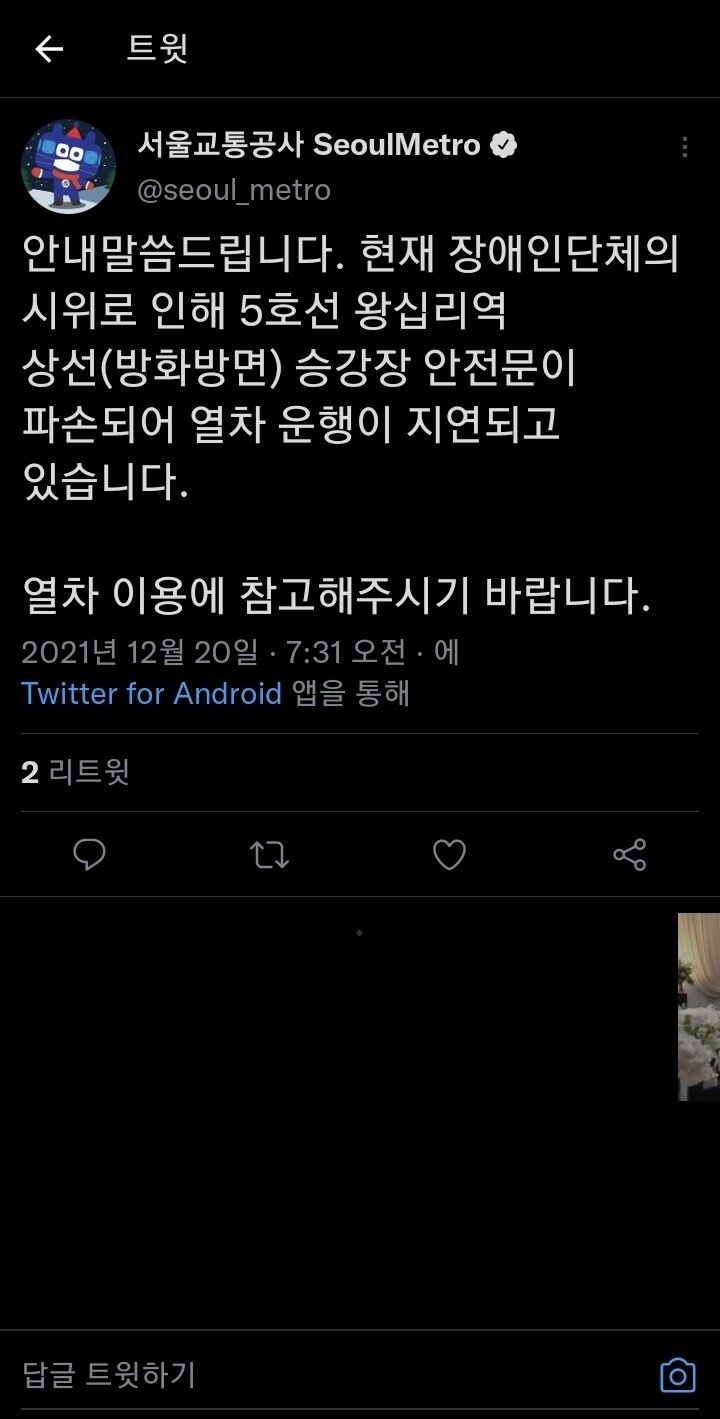Tap the 답글 트윗하기 reply field
The width and height of the screenshot is (720, 1419).
tap(300, 1375)
